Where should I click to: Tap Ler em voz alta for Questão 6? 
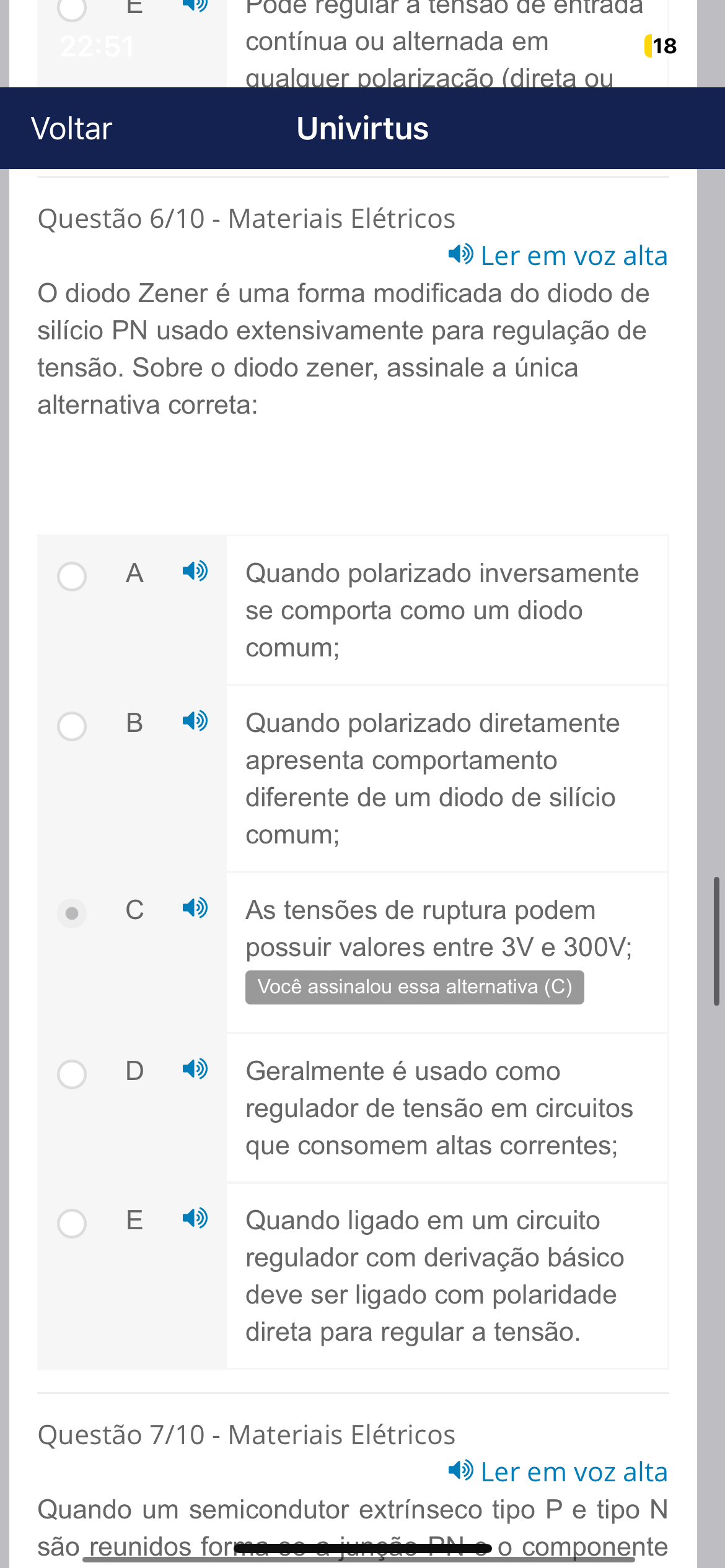[558, 256]
